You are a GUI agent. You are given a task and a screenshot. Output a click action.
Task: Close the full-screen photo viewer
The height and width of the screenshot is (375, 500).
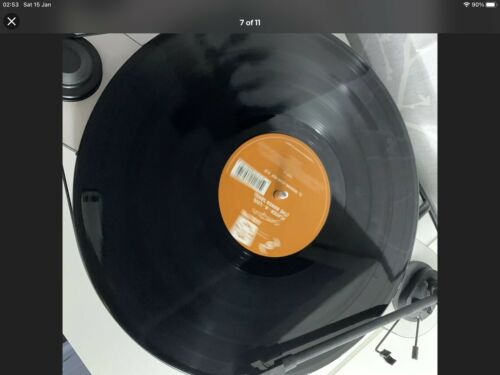(x=11, y=22)
